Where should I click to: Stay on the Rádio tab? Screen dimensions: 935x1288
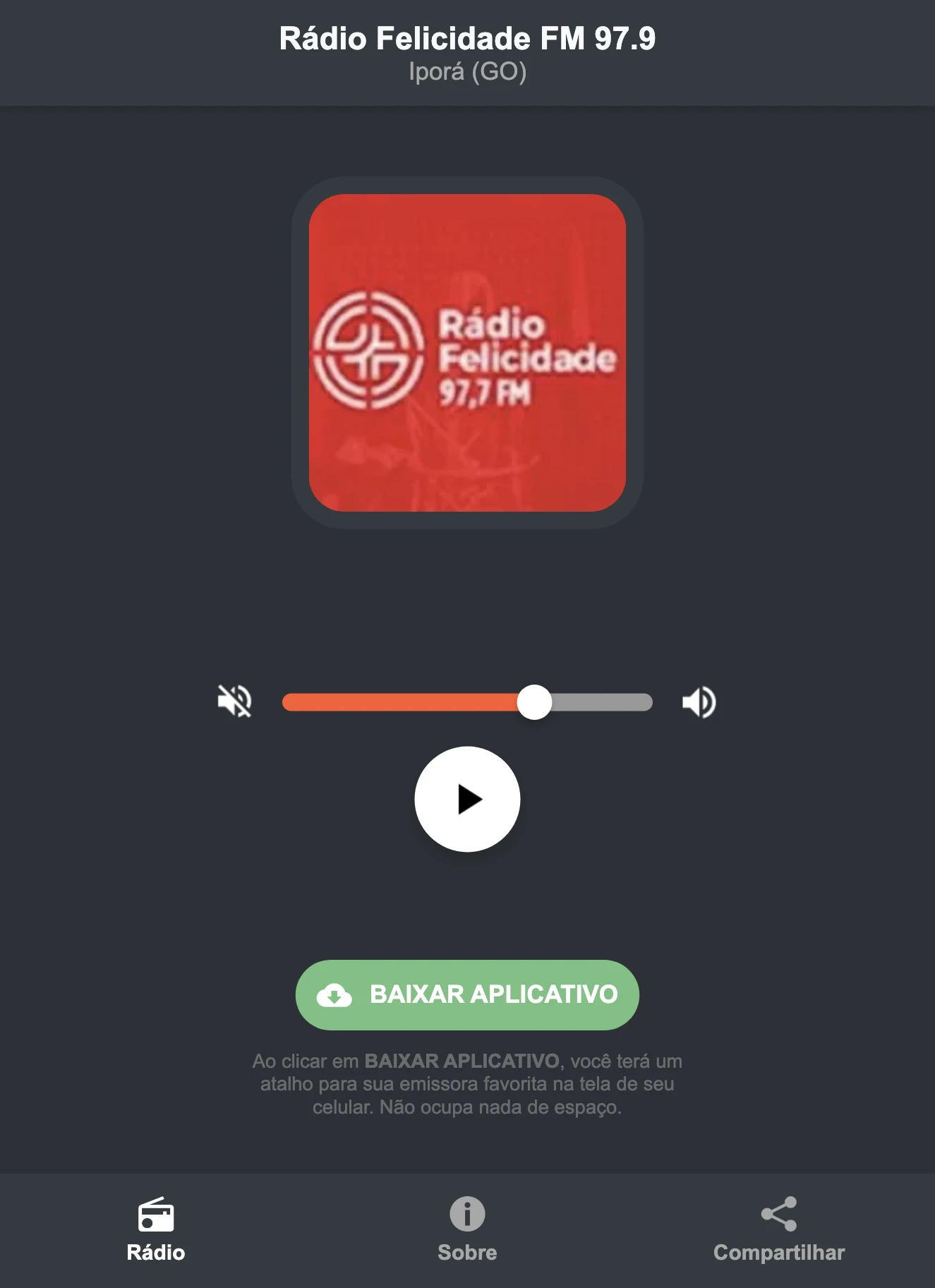click(156, 1226)
